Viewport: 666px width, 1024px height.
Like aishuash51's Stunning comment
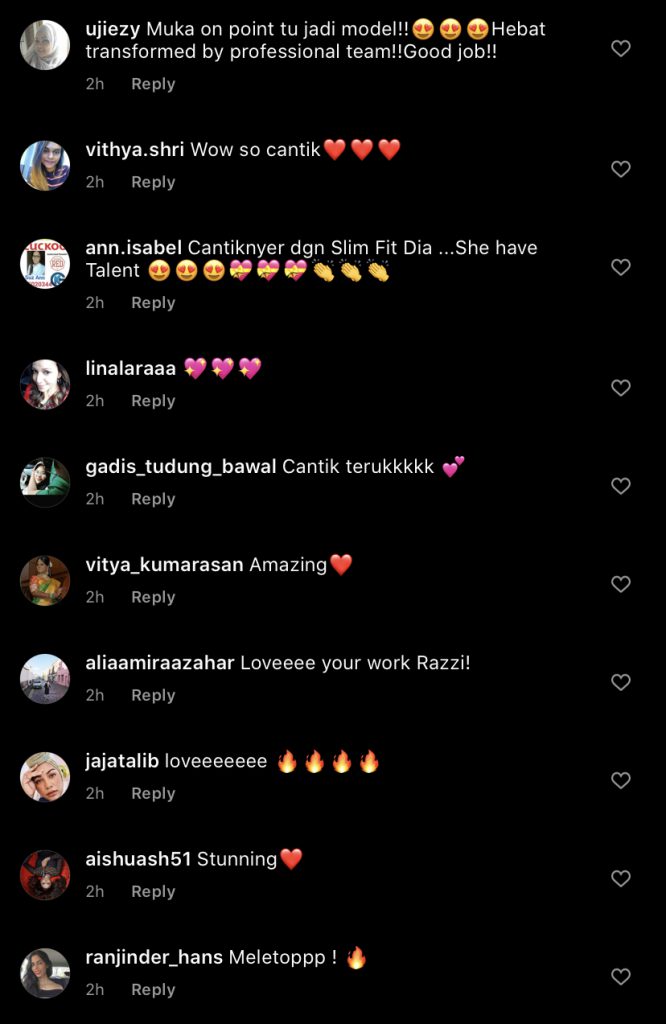(621, 878)
